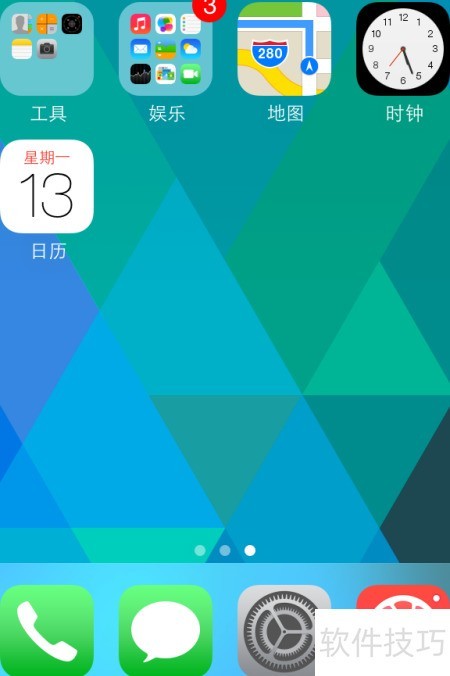The height and width of the screenshot is (676, 450).
Task: Tap the home screen page indicator dots
Action: click(225, 550)
